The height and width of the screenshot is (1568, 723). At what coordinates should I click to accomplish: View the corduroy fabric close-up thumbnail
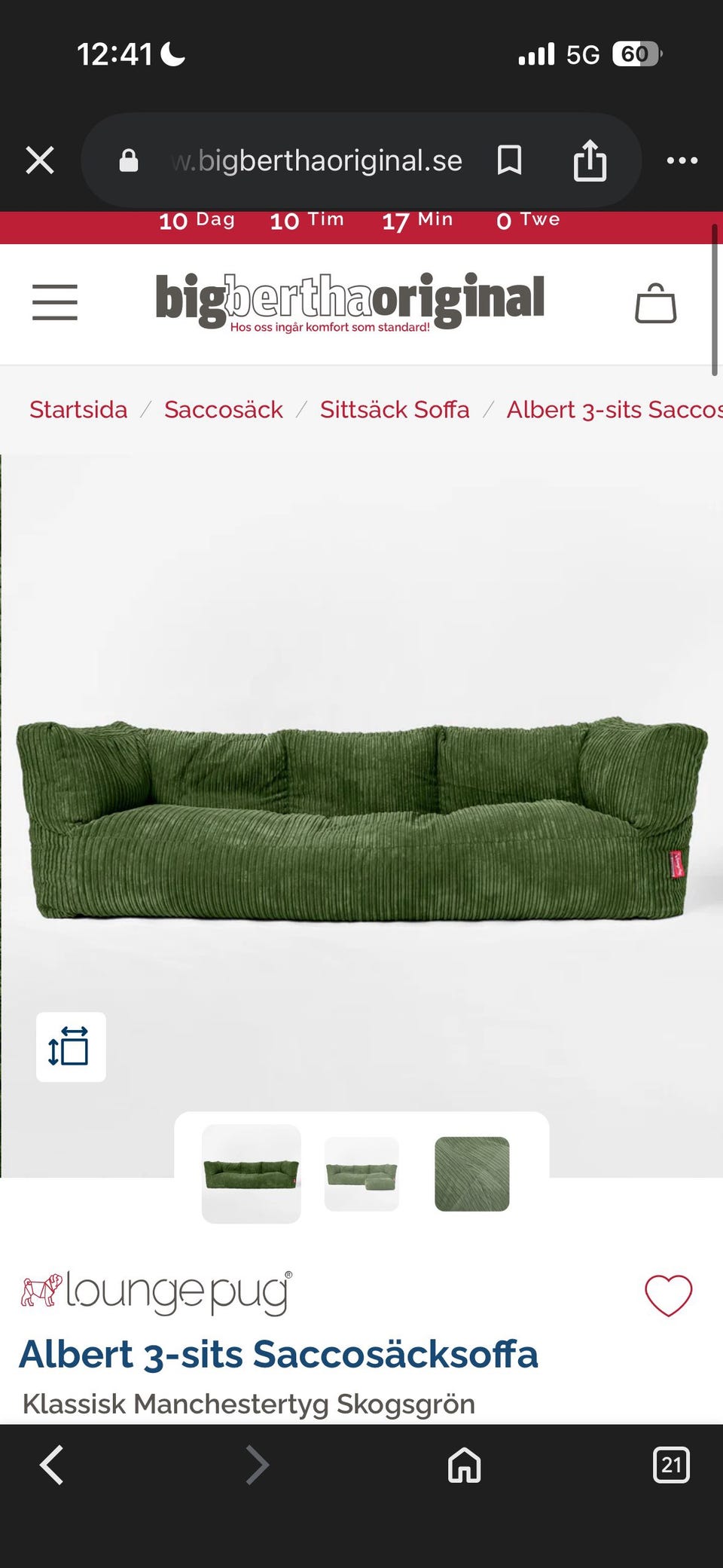(472, 1174)
